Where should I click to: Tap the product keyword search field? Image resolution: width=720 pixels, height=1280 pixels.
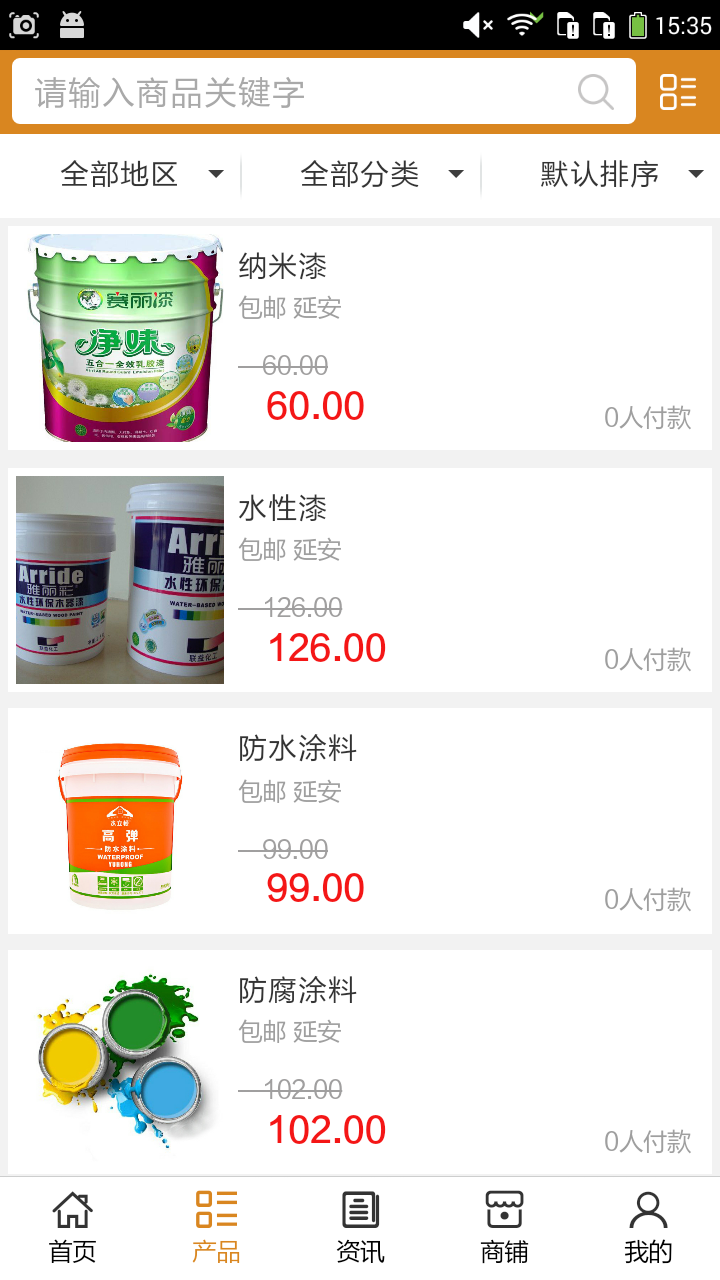[300, 92]
